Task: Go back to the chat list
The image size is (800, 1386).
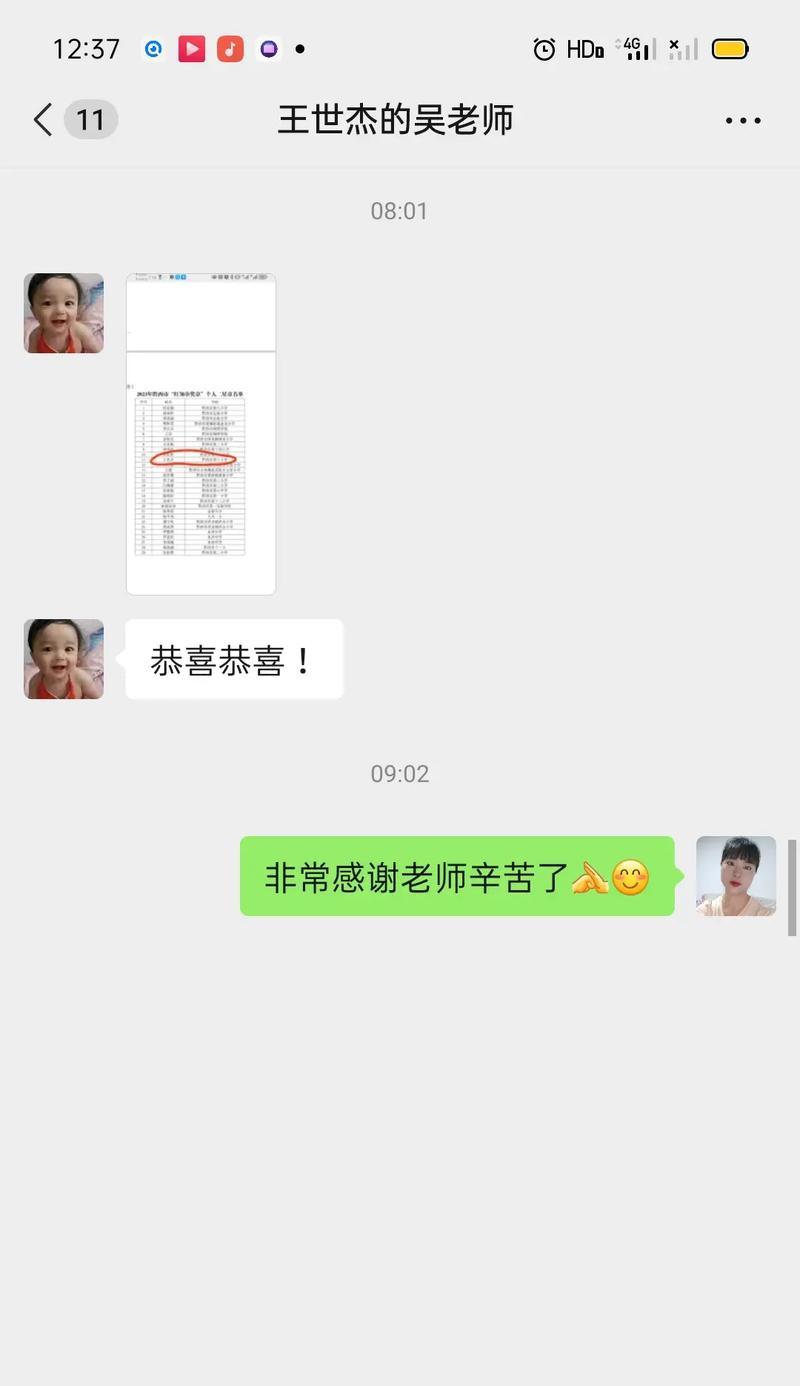Action: 43,120
